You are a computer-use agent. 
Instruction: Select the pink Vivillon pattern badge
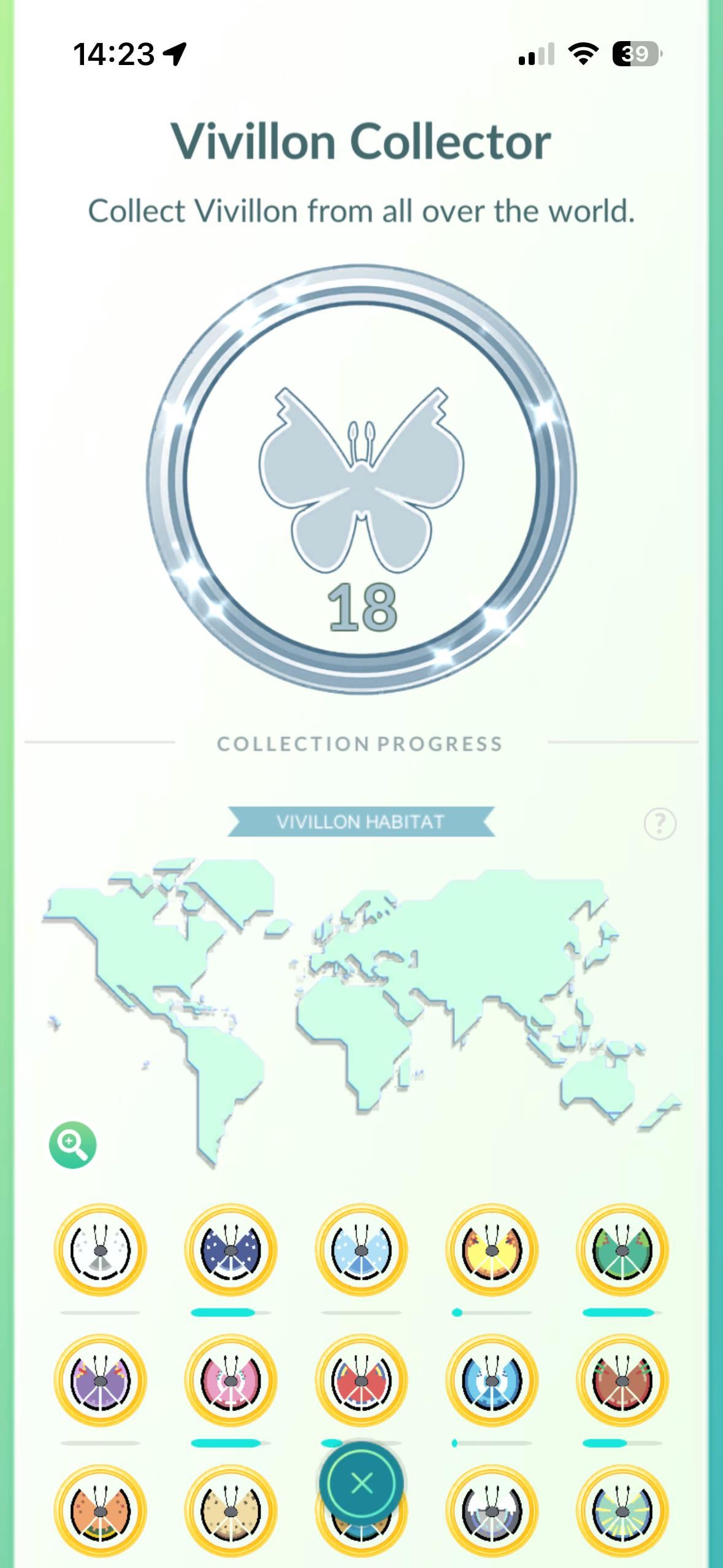point(231,1380)
